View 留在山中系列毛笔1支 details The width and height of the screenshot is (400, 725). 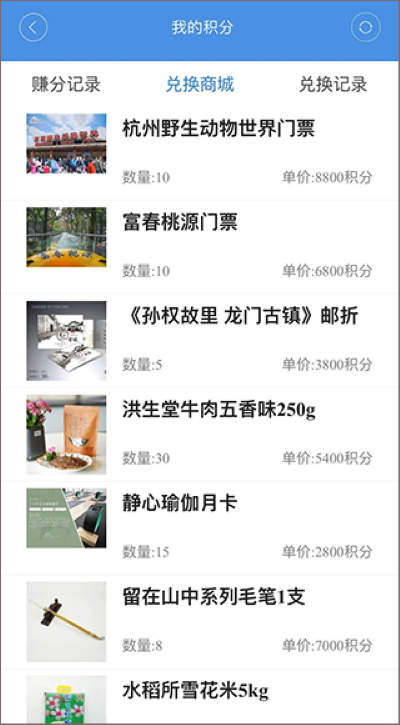200,621
